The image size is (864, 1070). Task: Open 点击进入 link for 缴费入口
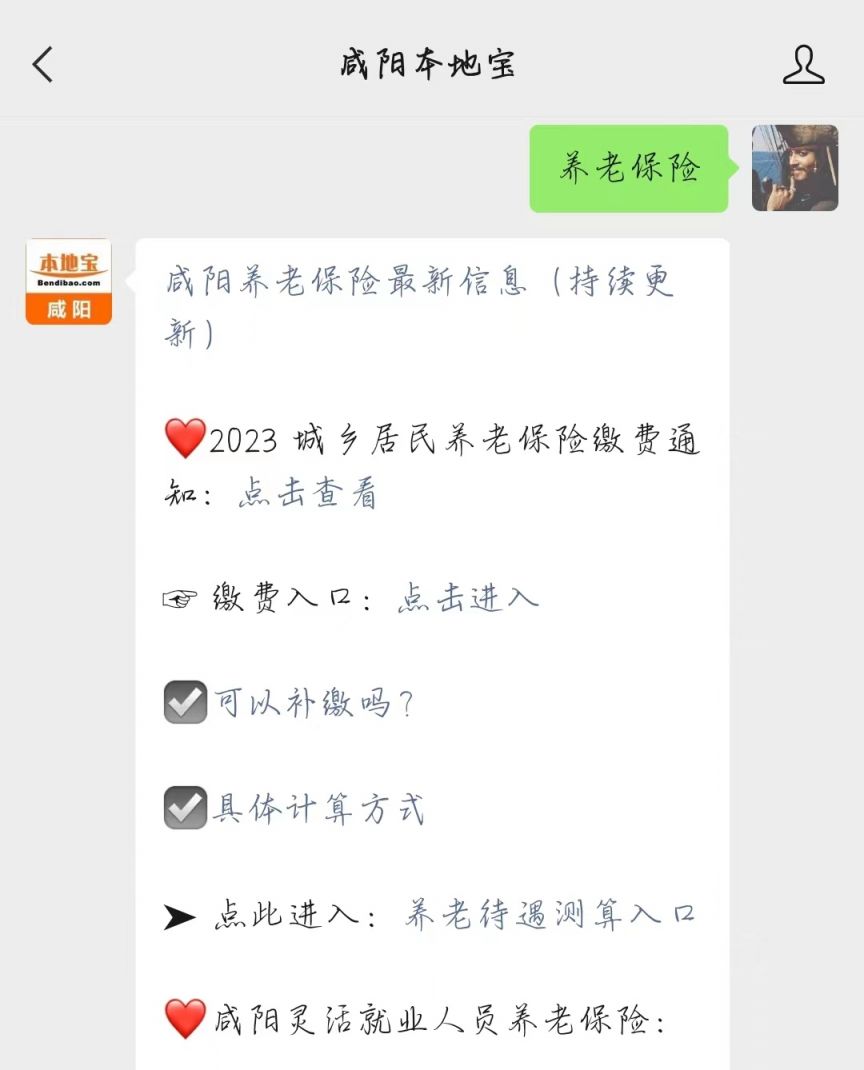click(468, 598)
